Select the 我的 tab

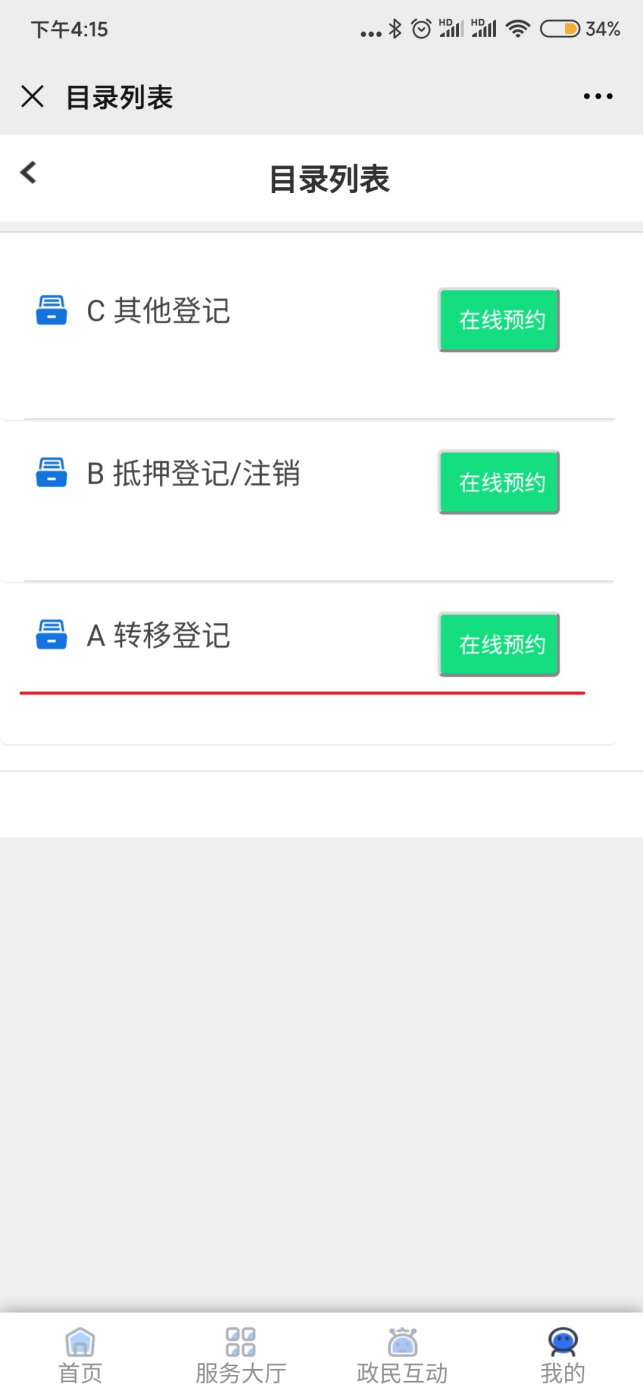pos(562,1354)
